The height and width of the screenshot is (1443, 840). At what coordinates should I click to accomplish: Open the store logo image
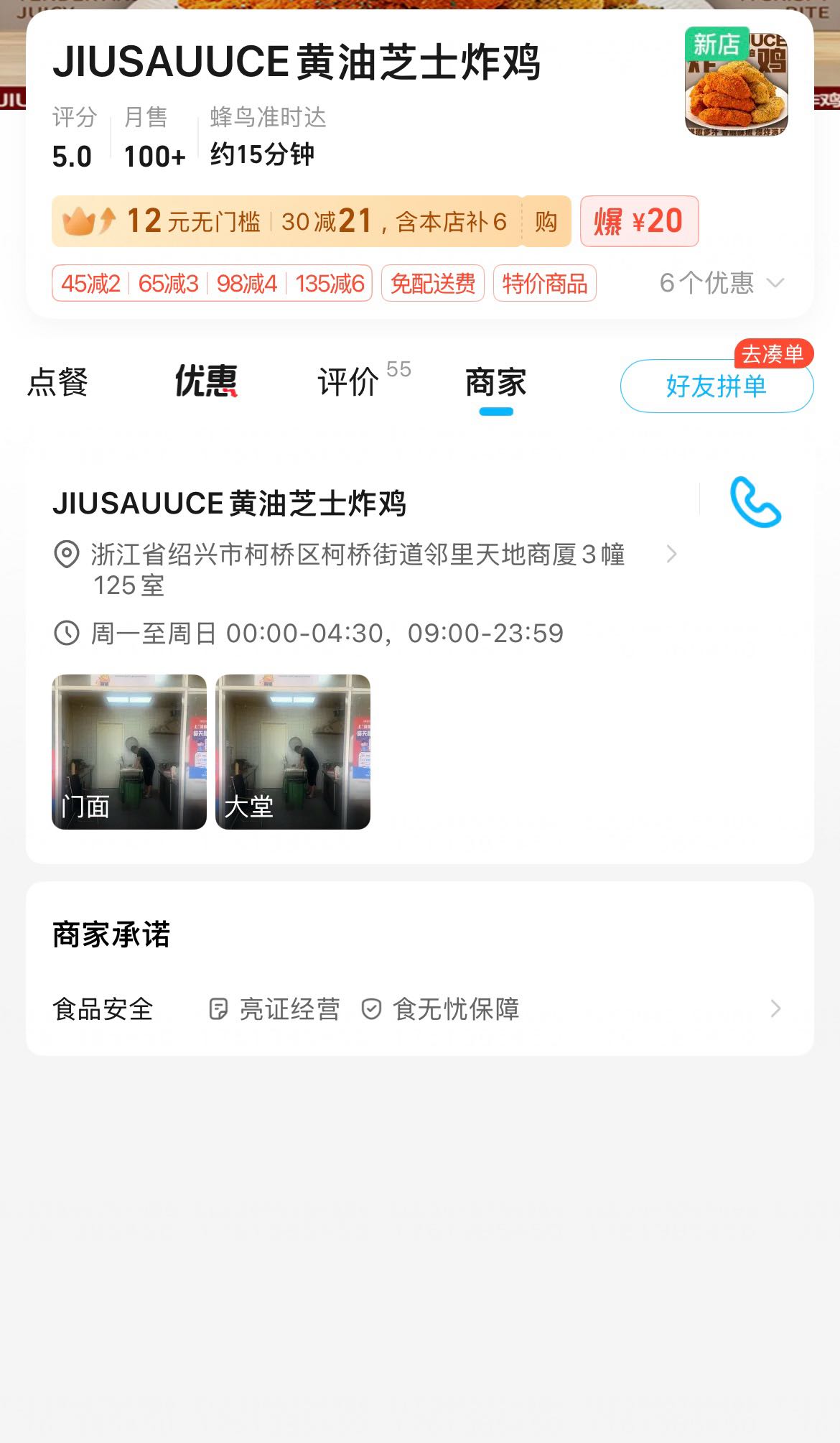tap(737, 83)
